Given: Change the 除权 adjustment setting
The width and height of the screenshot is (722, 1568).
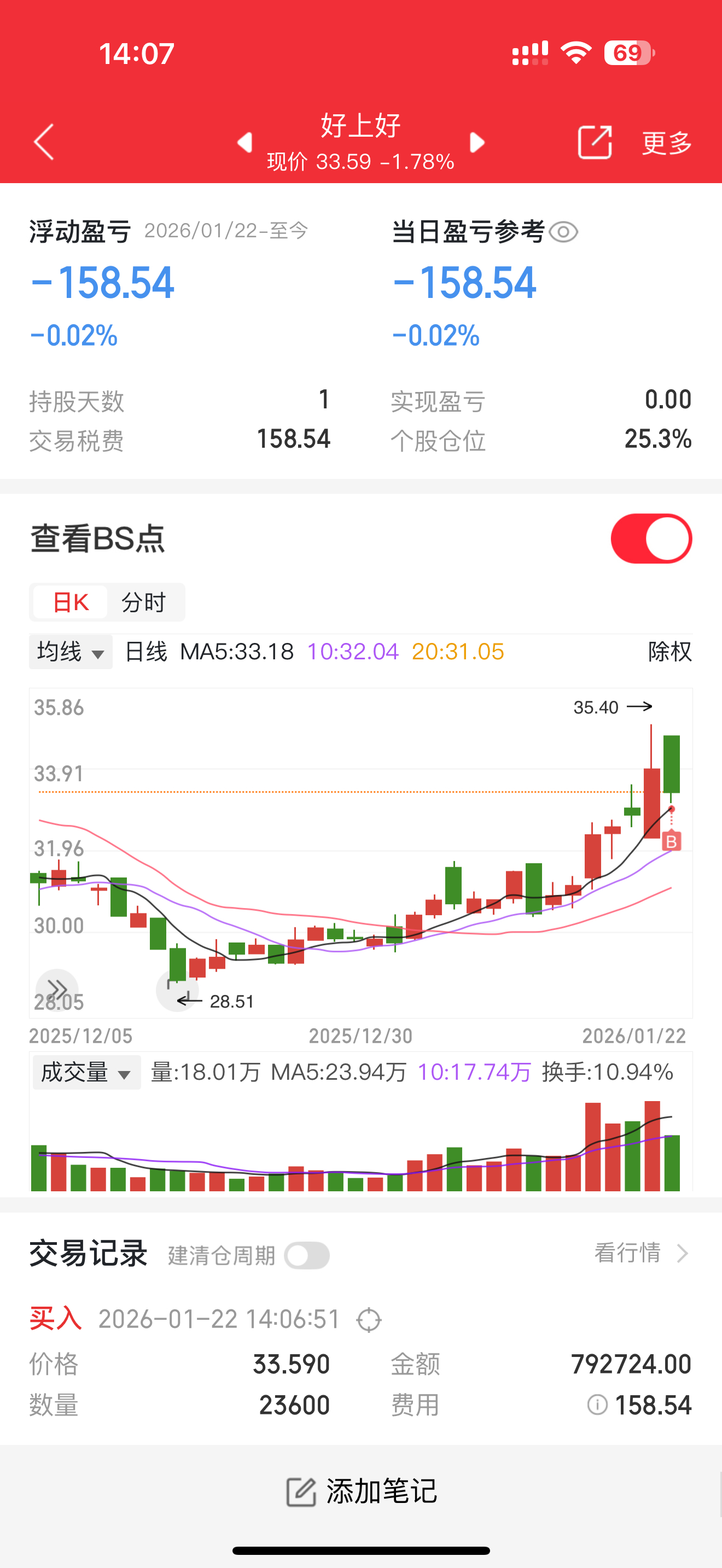Looking at the screenshot, I should (x=669, y=652).
